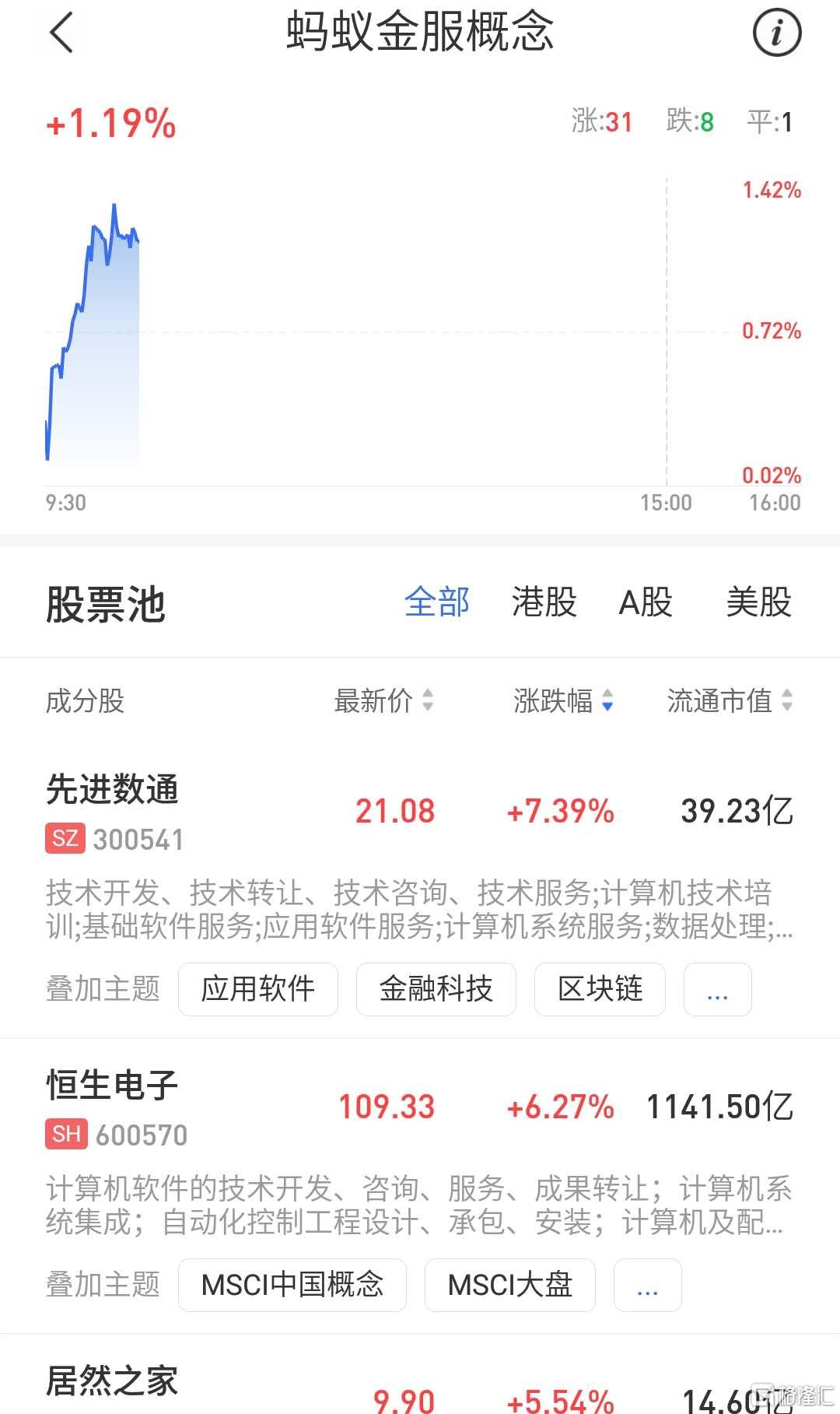Open the MSCI大盘 theme chip
The image size is (840, 1414).
[x=510, y=1285]
